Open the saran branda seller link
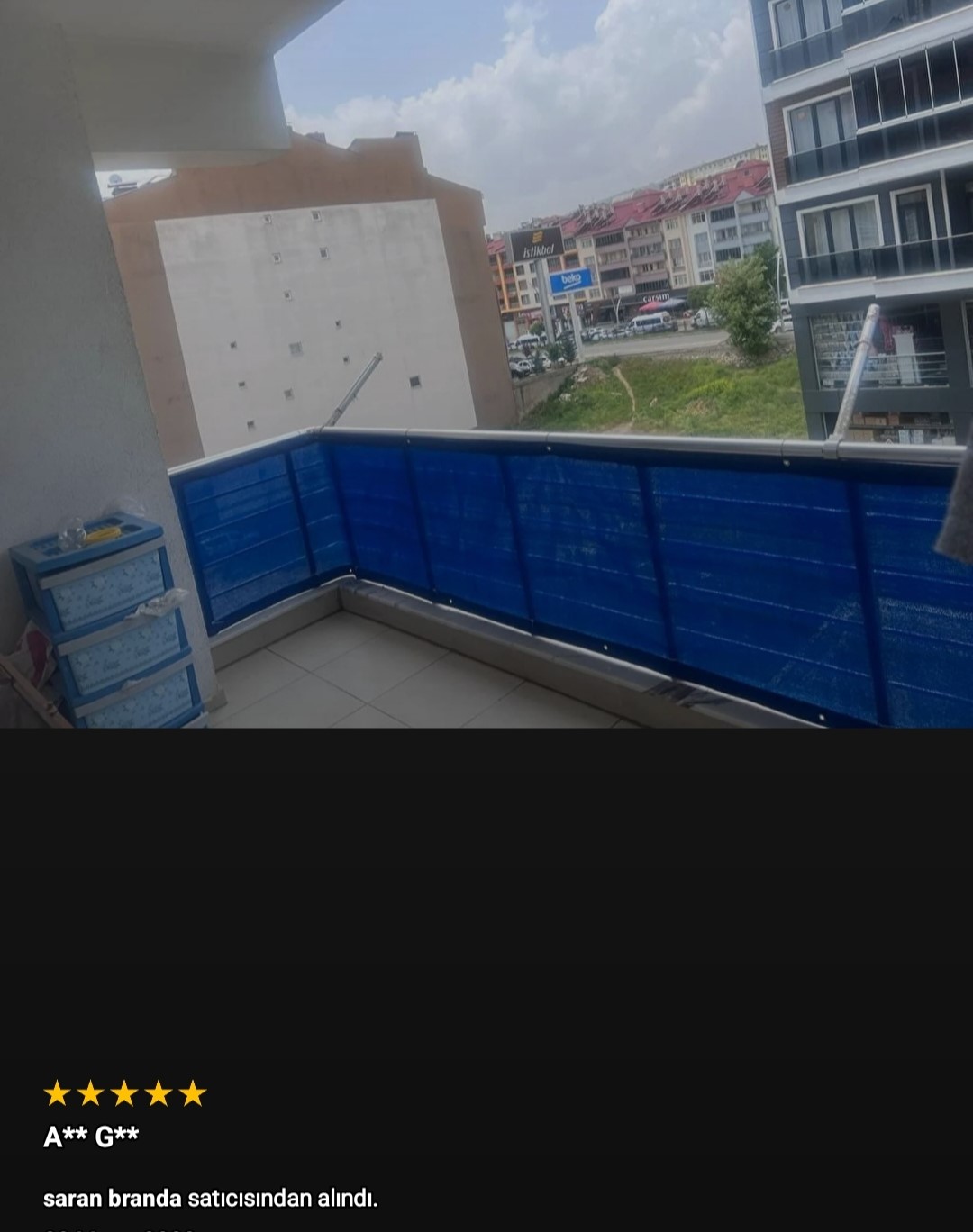Viewport: 973px width, 1232px height. click(113, 1199)
